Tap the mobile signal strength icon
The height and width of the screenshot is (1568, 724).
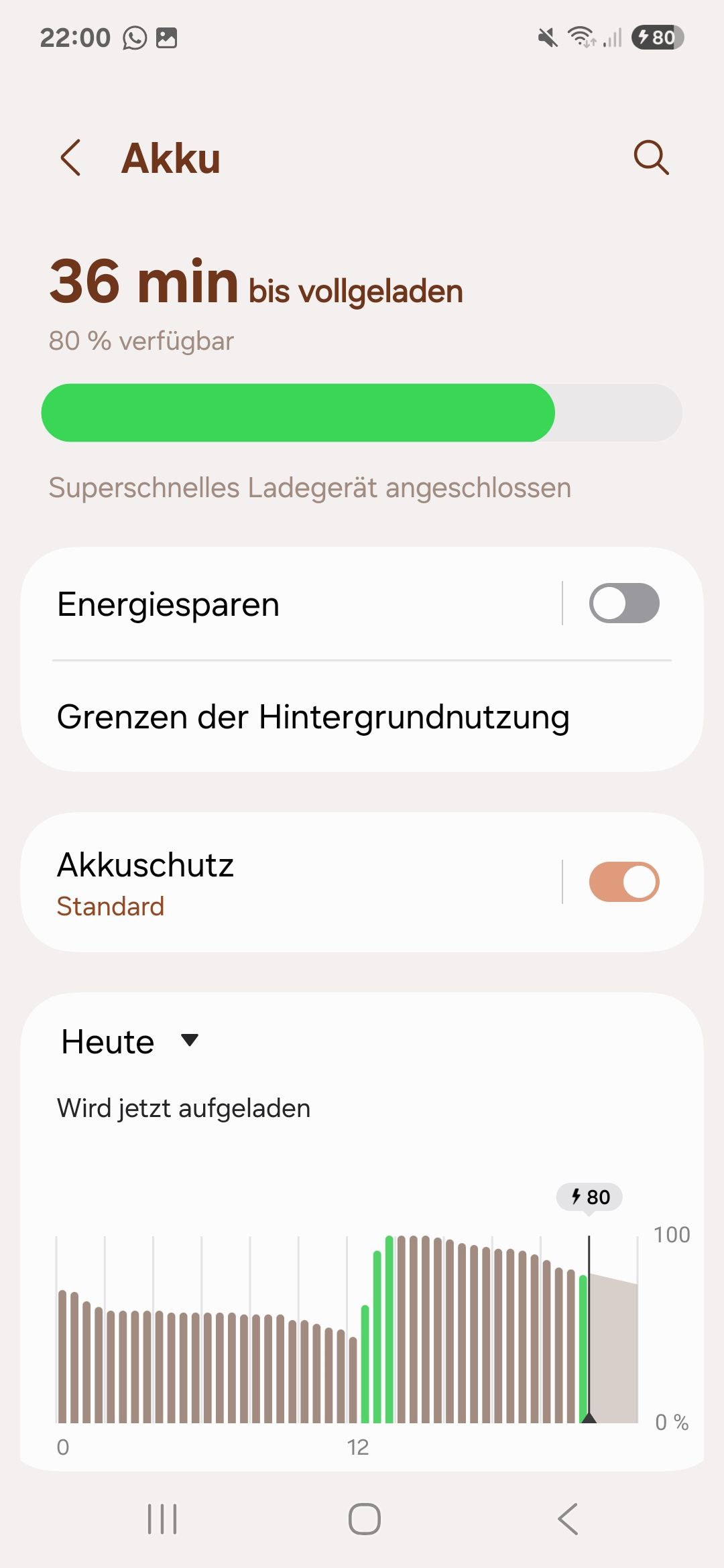[613, 39]
